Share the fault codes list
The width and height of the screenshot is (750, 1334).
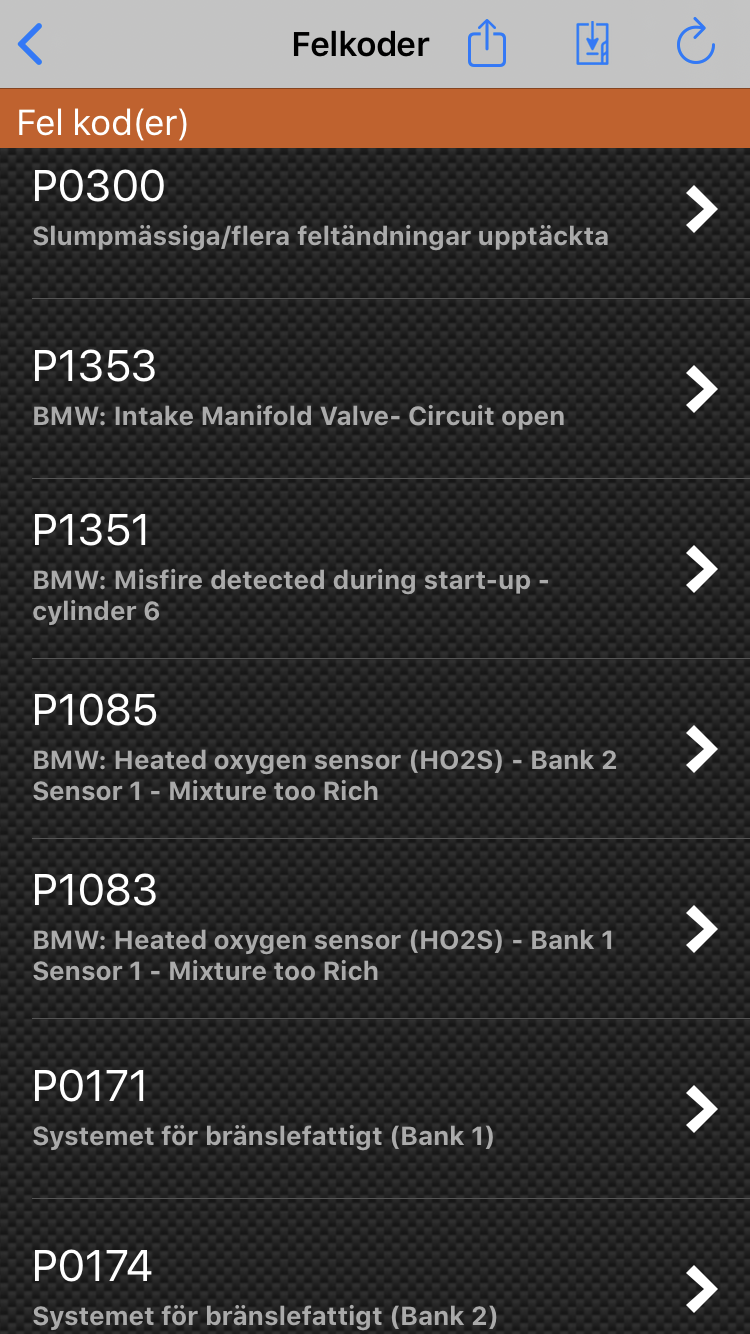(x=487, y=45)
